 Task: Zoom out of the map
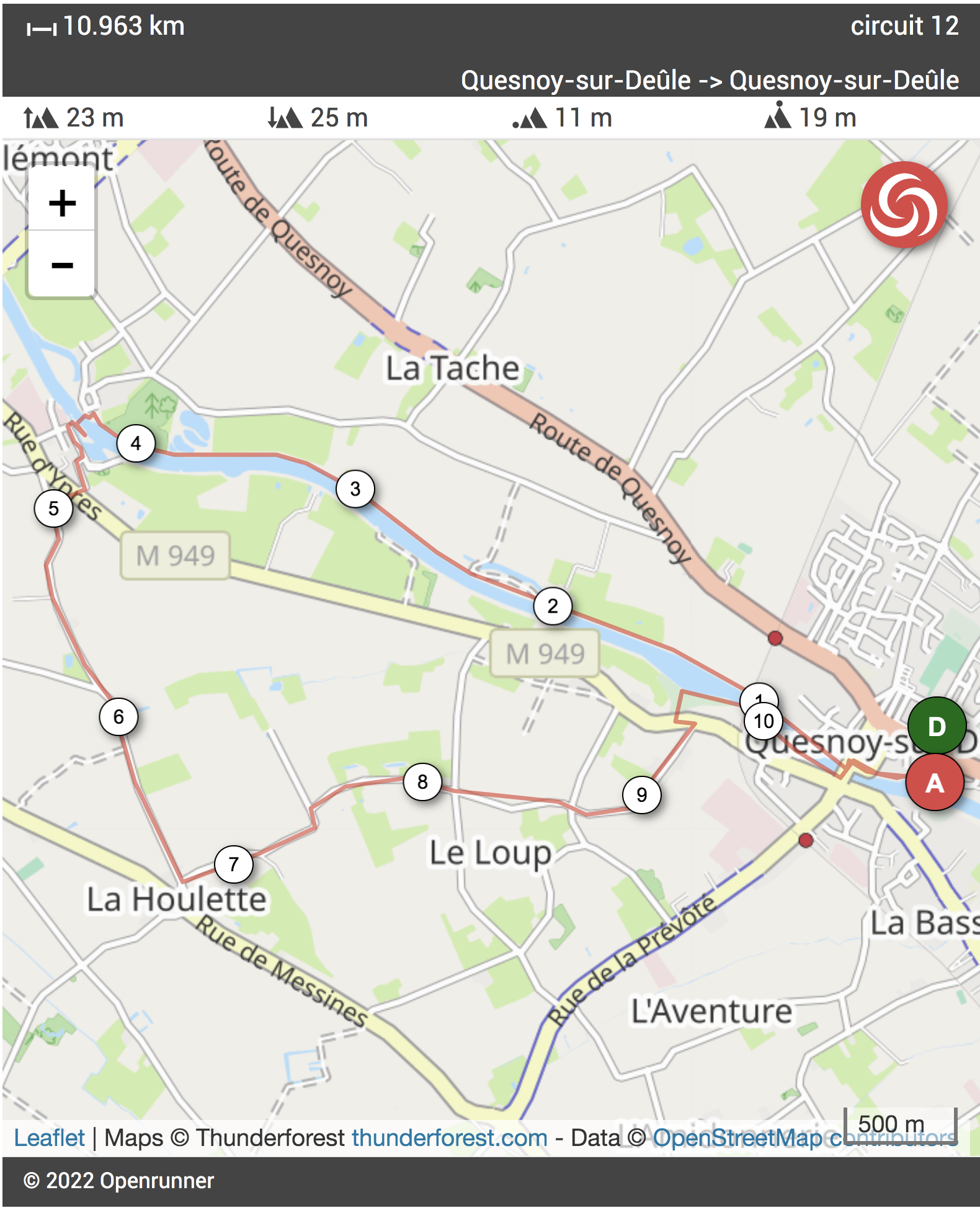62,265
